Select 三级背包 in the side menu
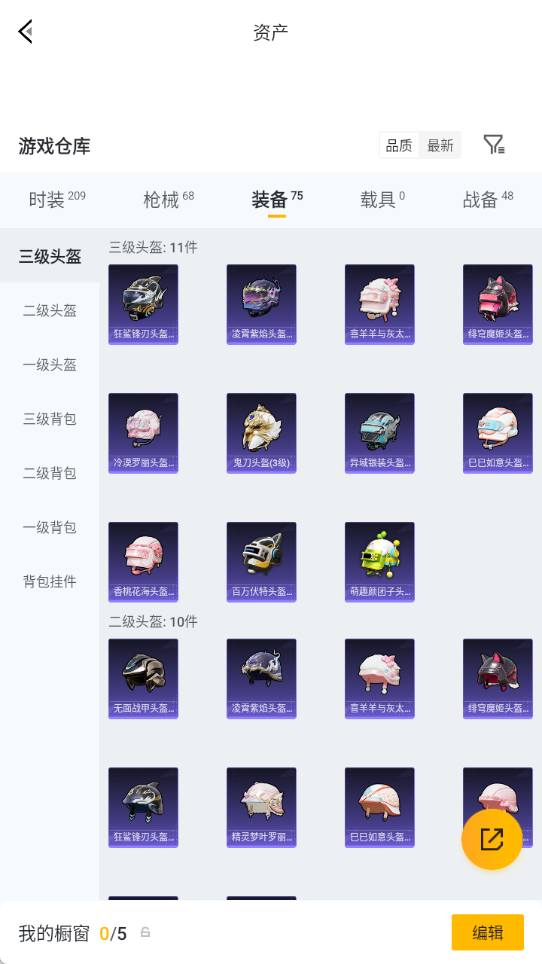The width and height of the screenshot is (542, 964). 50,419
